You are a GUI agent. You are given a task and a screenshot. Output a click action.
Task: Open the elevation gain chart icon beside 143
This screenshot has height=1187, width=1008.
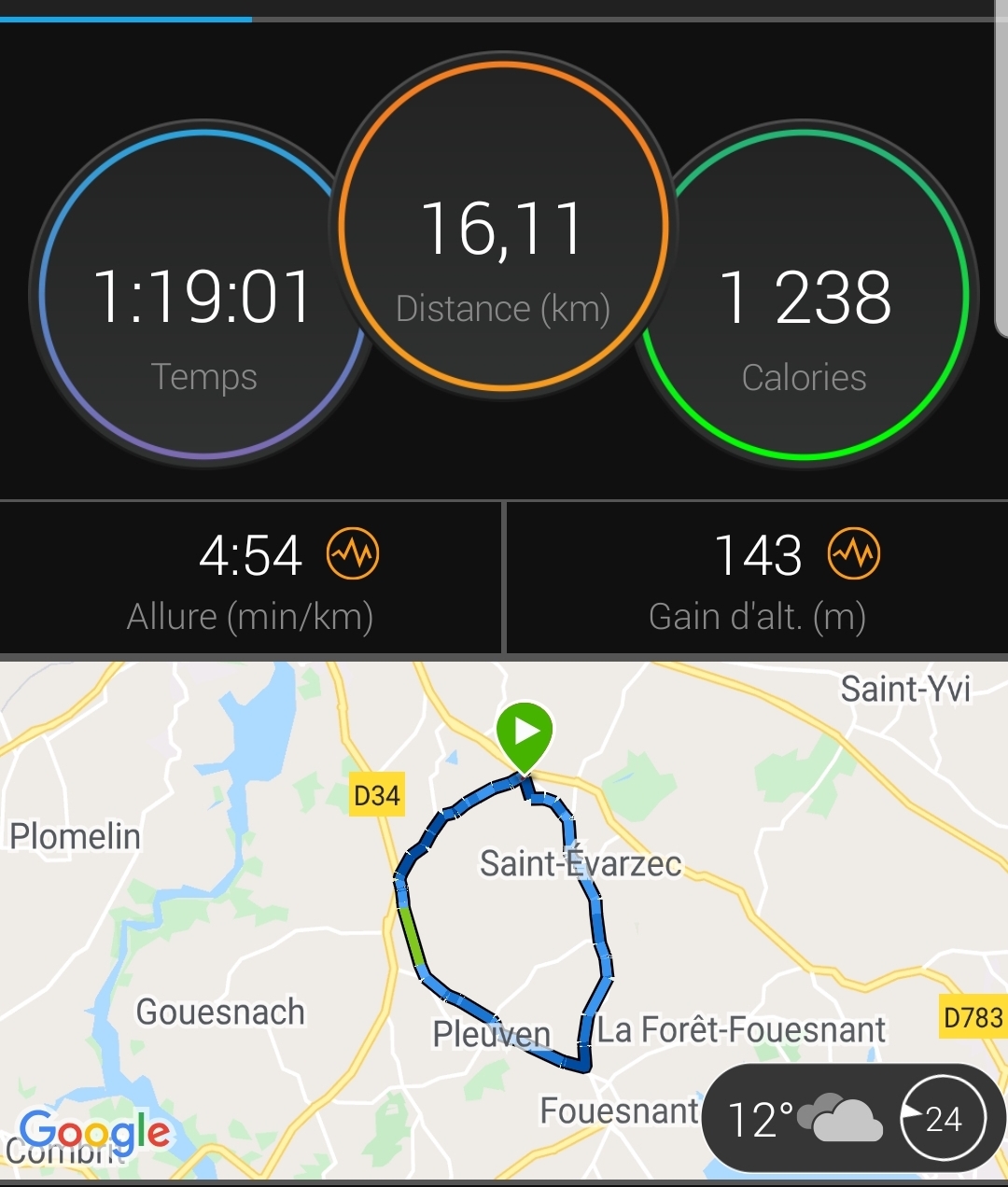point(854,554)
